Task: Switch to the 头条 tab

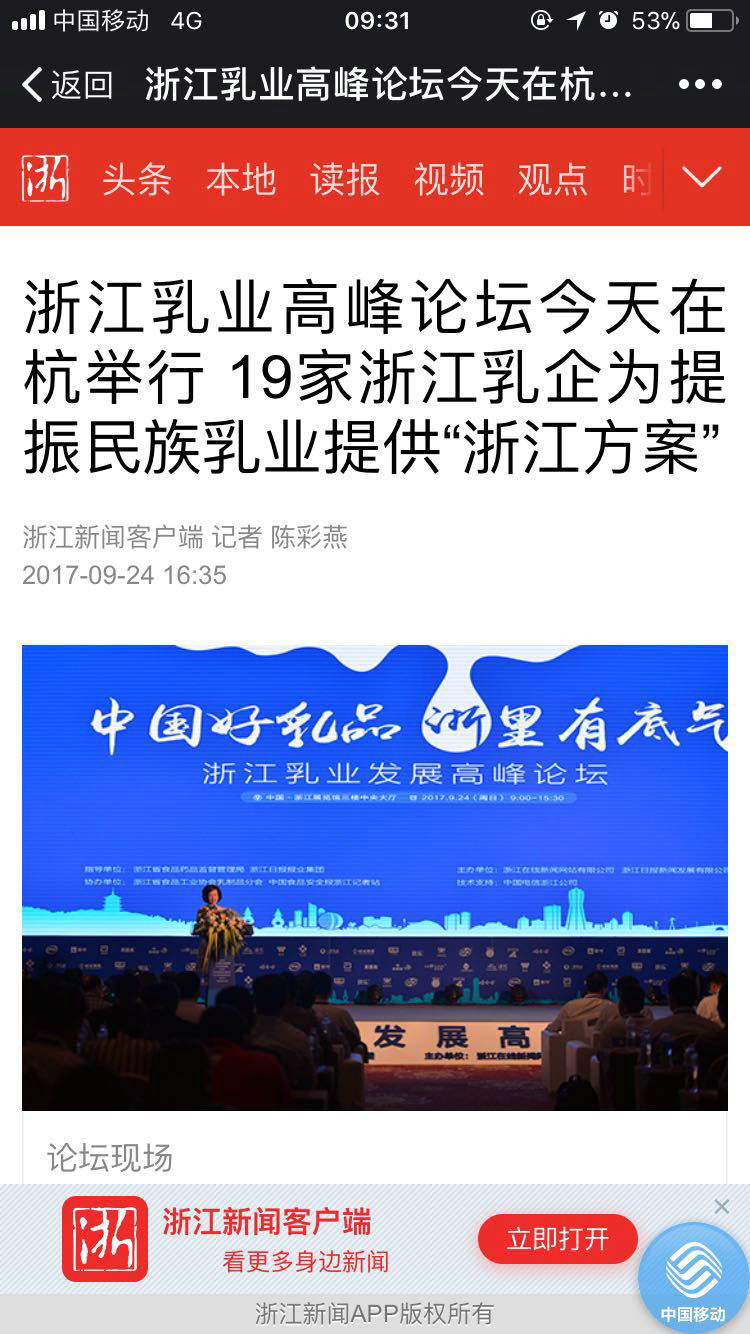Action: coord(137,179)
